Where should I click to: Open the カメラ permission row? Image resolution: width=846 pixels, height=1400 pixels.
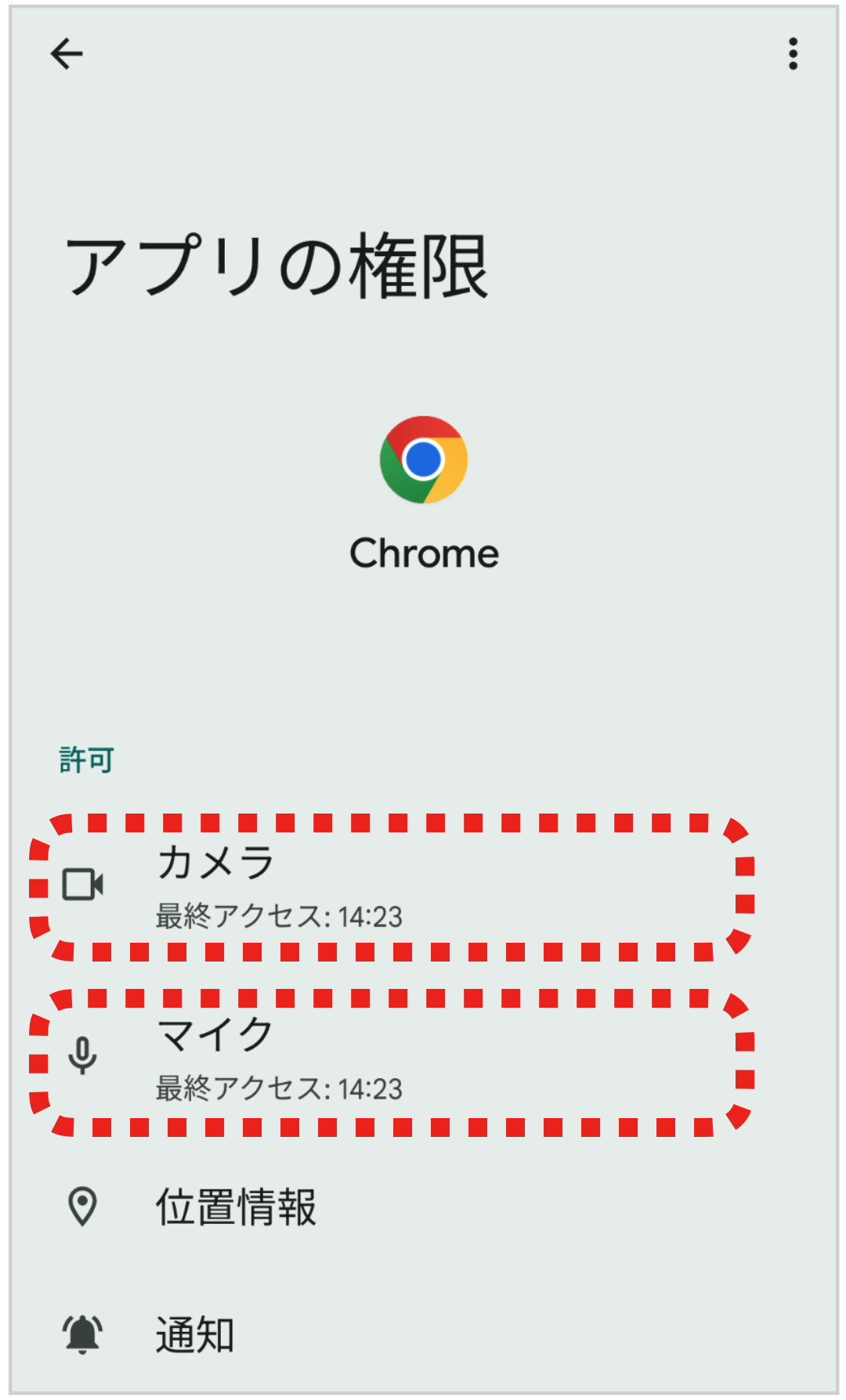pos(392,887)
